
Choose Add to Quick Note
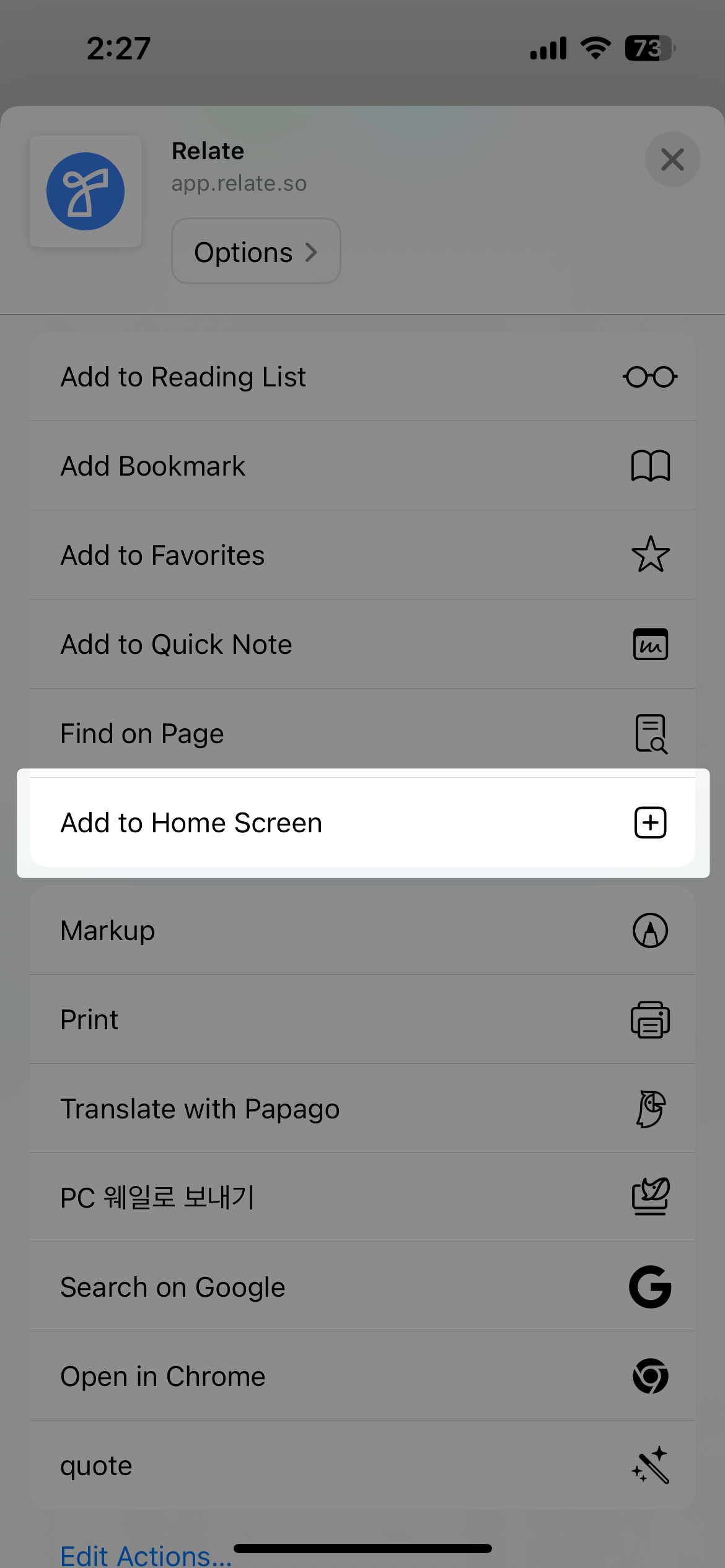coord(362,644)
